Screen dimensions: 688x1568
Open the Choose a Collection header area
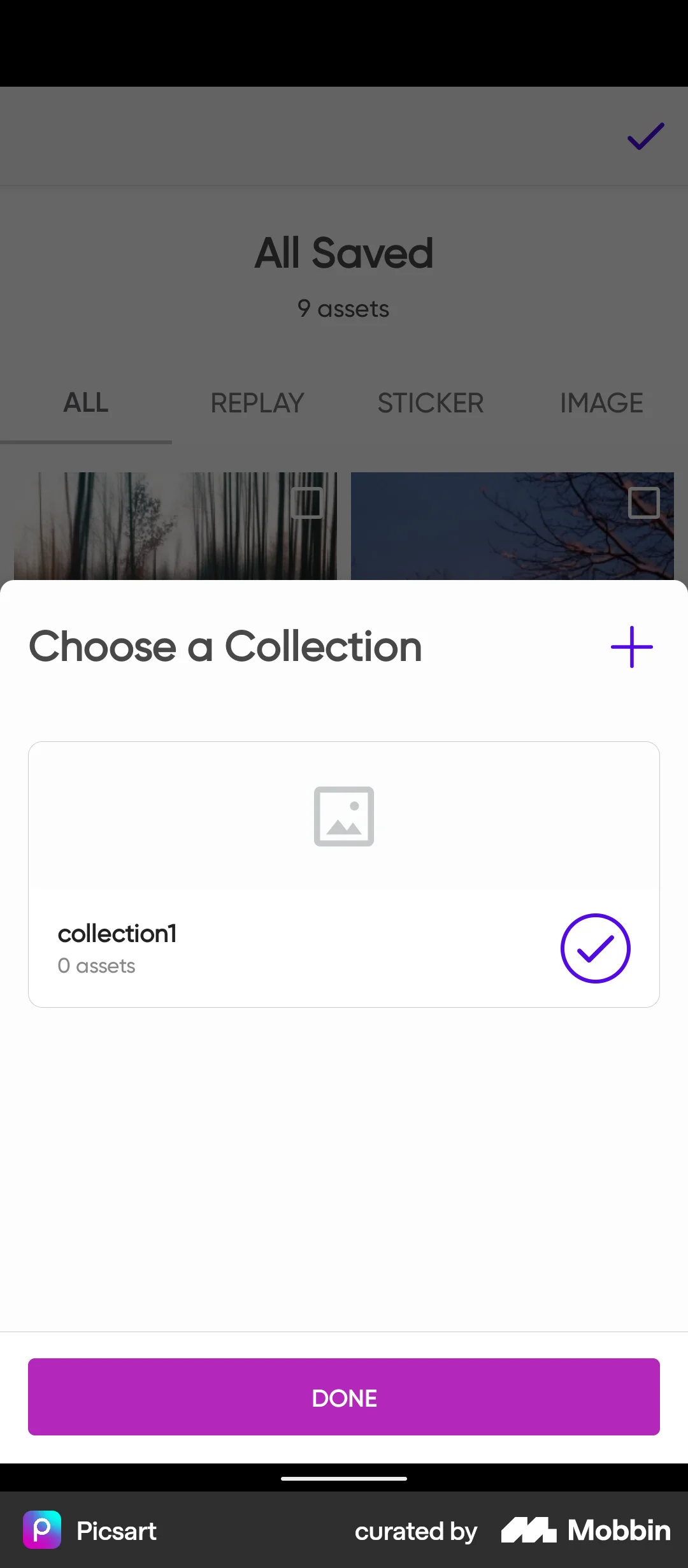click(x=226, y=646)
